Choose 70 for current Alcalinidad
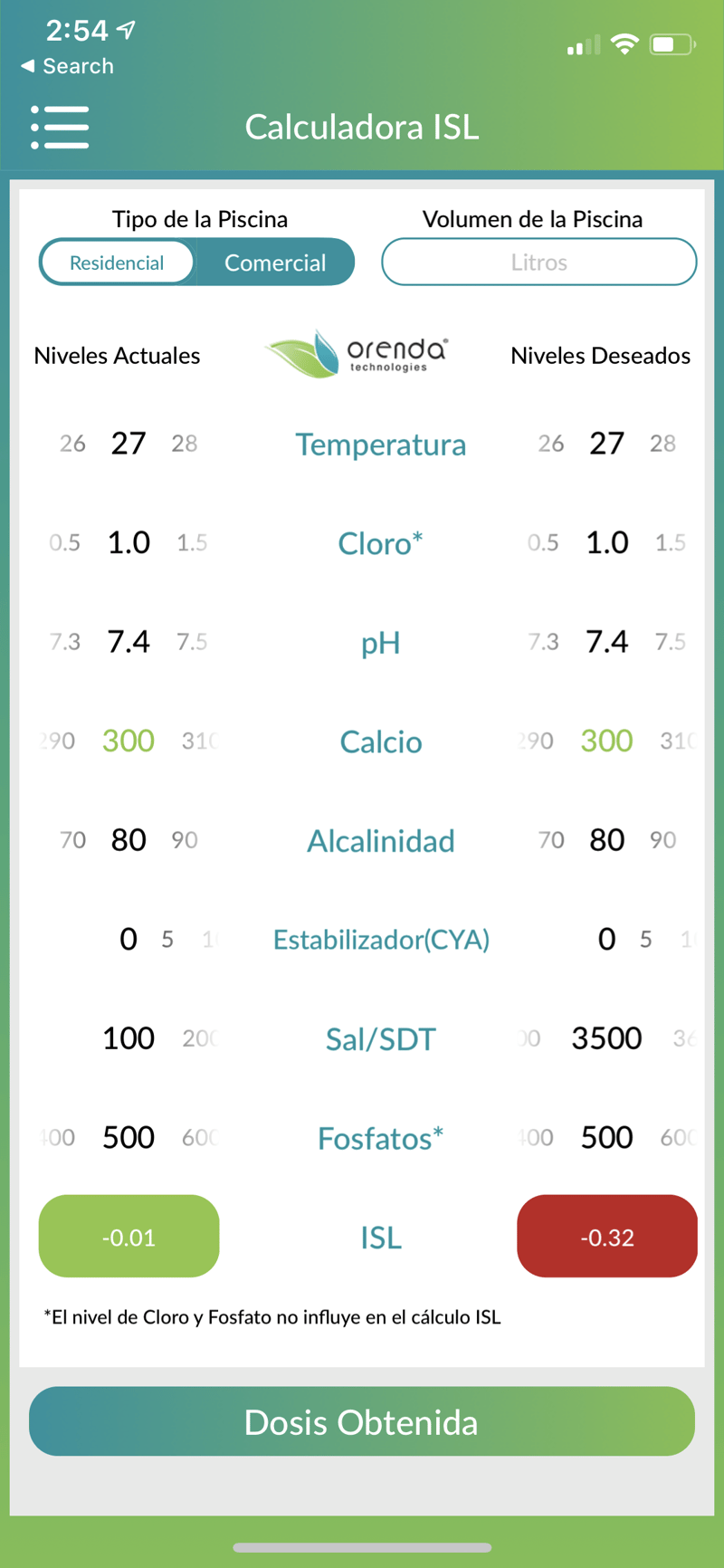Viewport: 724px width, 1568px height. pyautogui.click(x=71, y=839)
